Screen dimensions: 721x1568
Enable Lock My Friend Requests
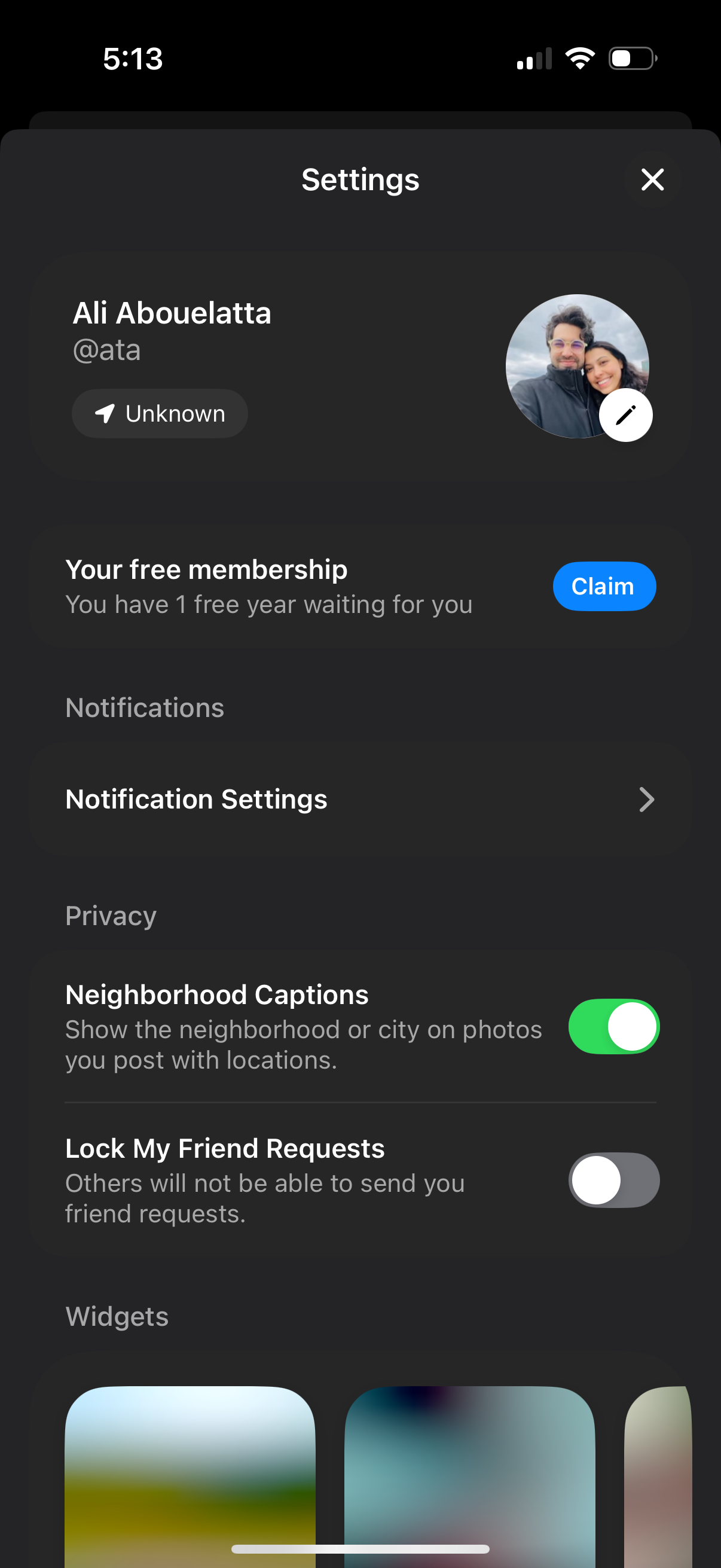tap(613, 1180)
